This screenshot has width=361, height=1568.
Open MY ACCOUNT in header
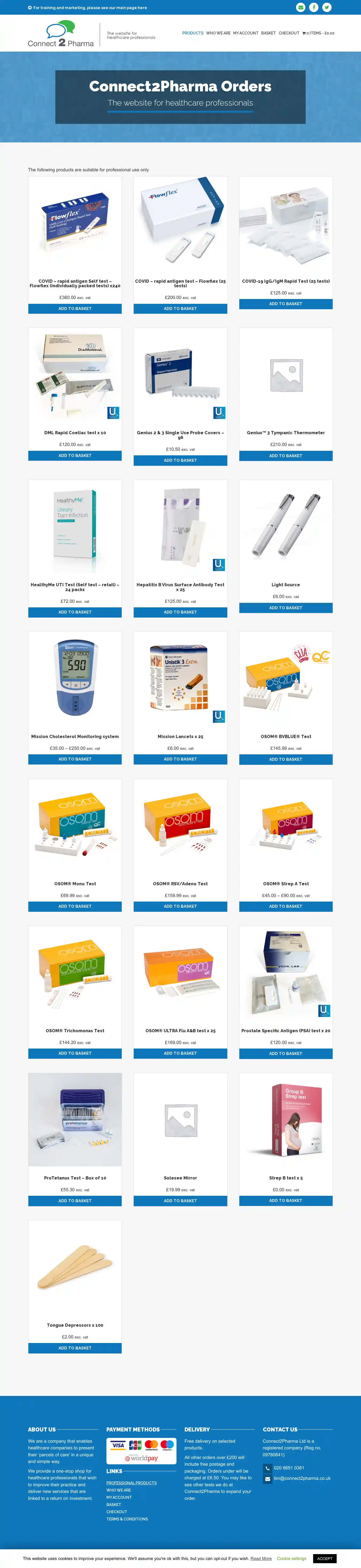point(245,33)
